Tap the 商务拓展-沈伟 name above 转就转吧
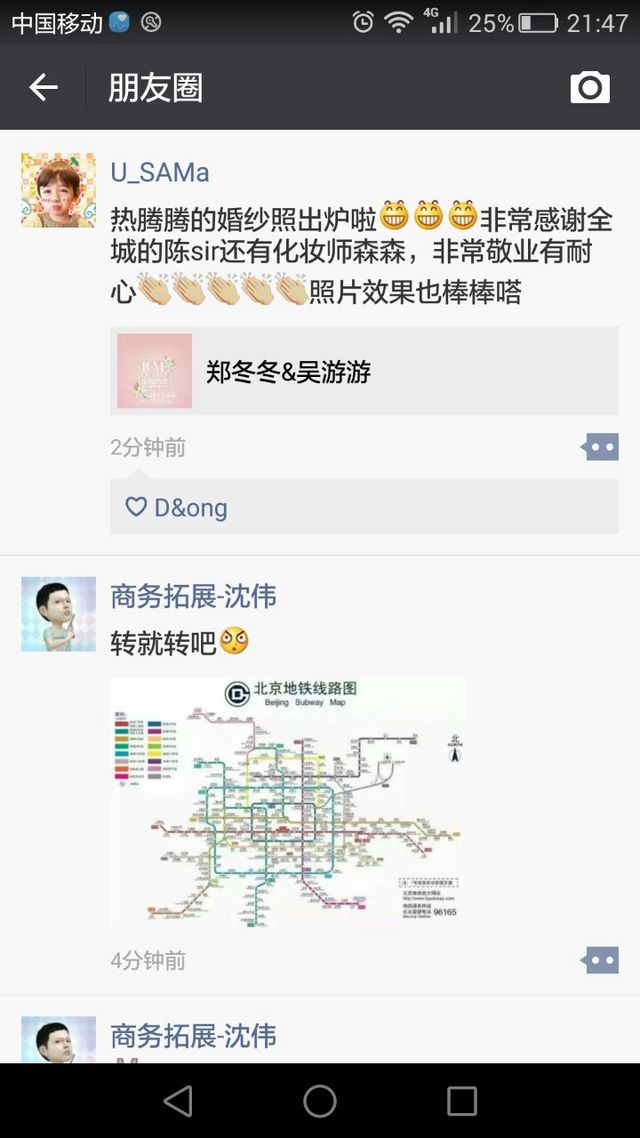Image resolution: width=640 pixels, height=1138 pixels. 193,597
